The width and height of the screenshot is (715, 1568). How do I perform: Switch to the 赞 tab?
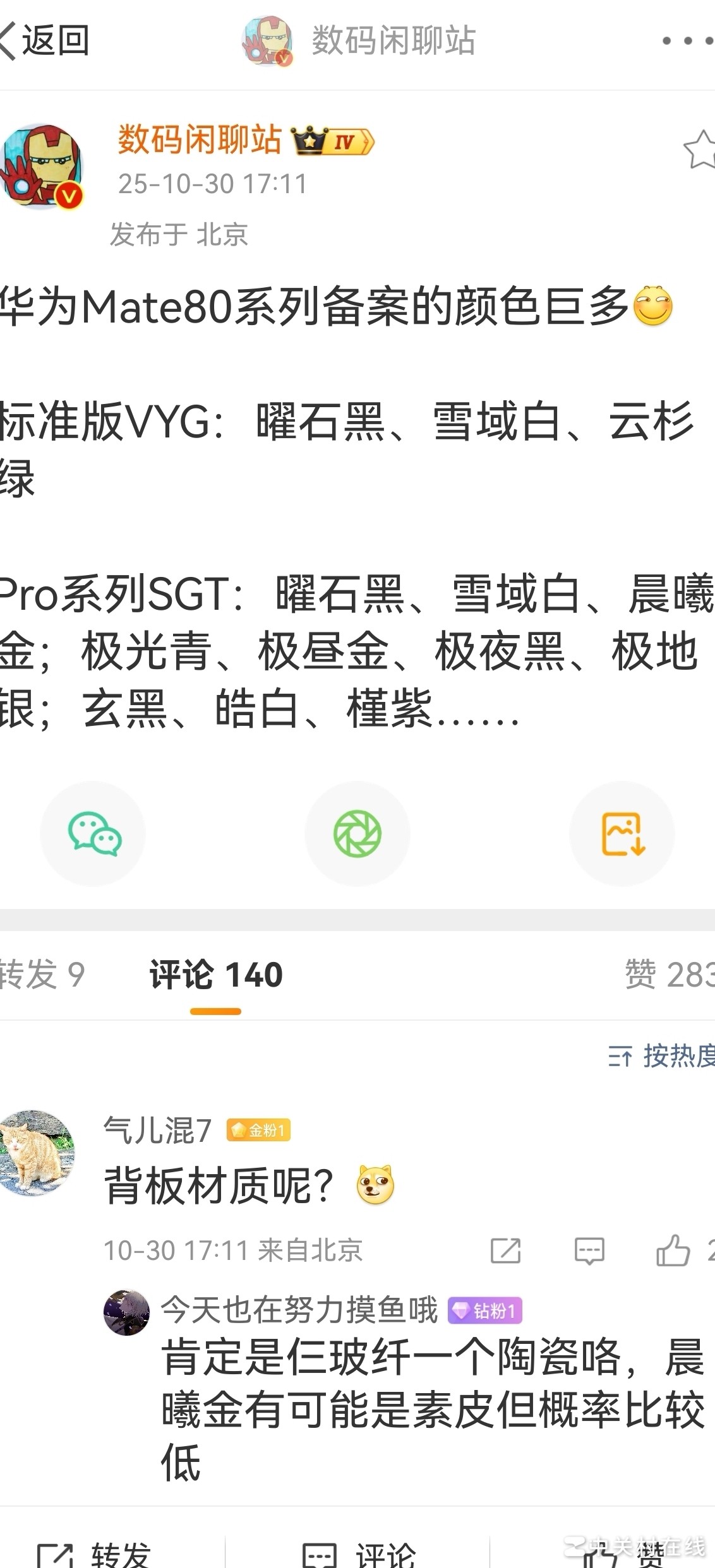point(668,975)
